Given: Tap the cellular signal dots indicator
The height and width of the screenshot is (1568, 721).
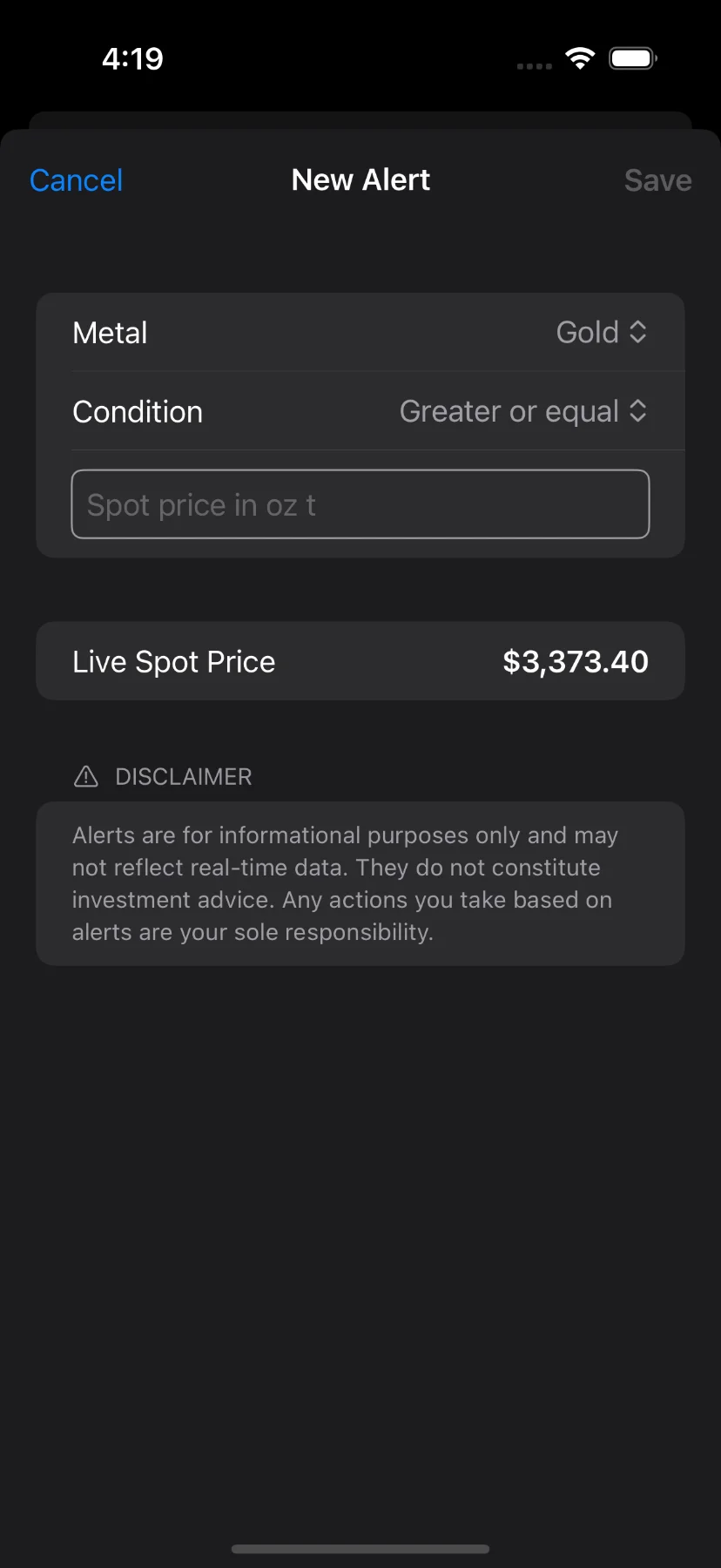Looking at the screenshot, I should (x=532, y=65).
